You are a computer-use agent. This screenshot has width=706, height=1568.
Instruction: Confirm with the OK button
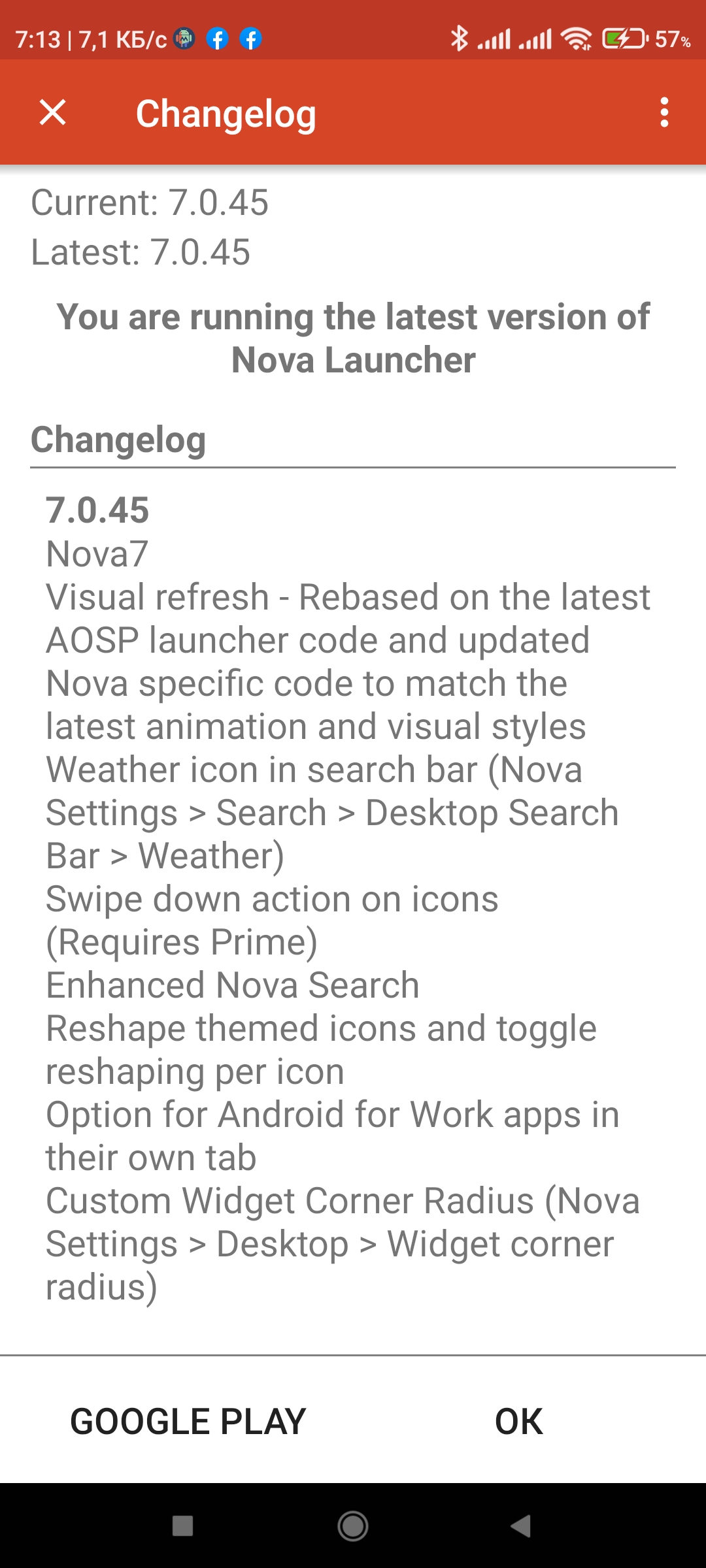(x=518, y=1421)
